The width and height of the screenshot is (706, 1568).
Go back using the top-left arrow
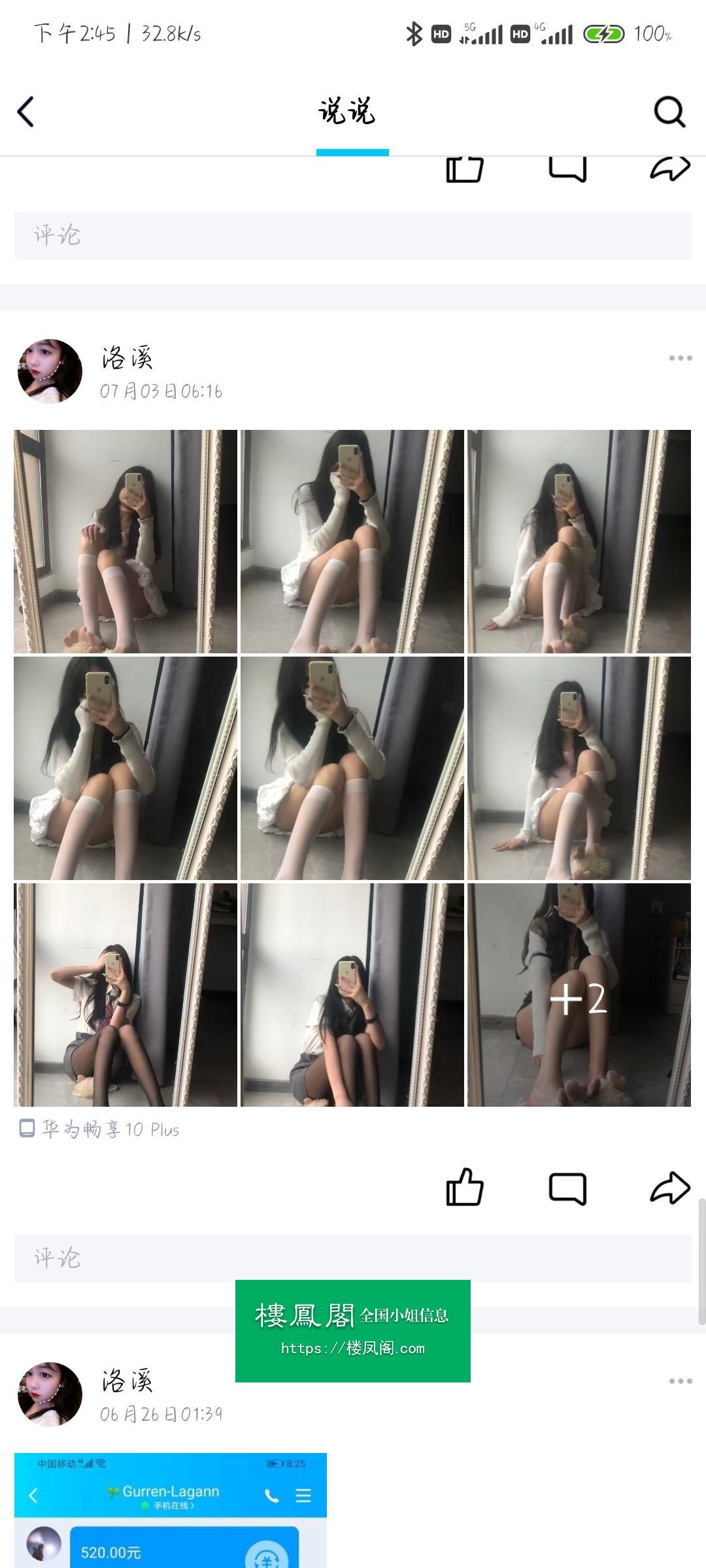click(26, 112)
